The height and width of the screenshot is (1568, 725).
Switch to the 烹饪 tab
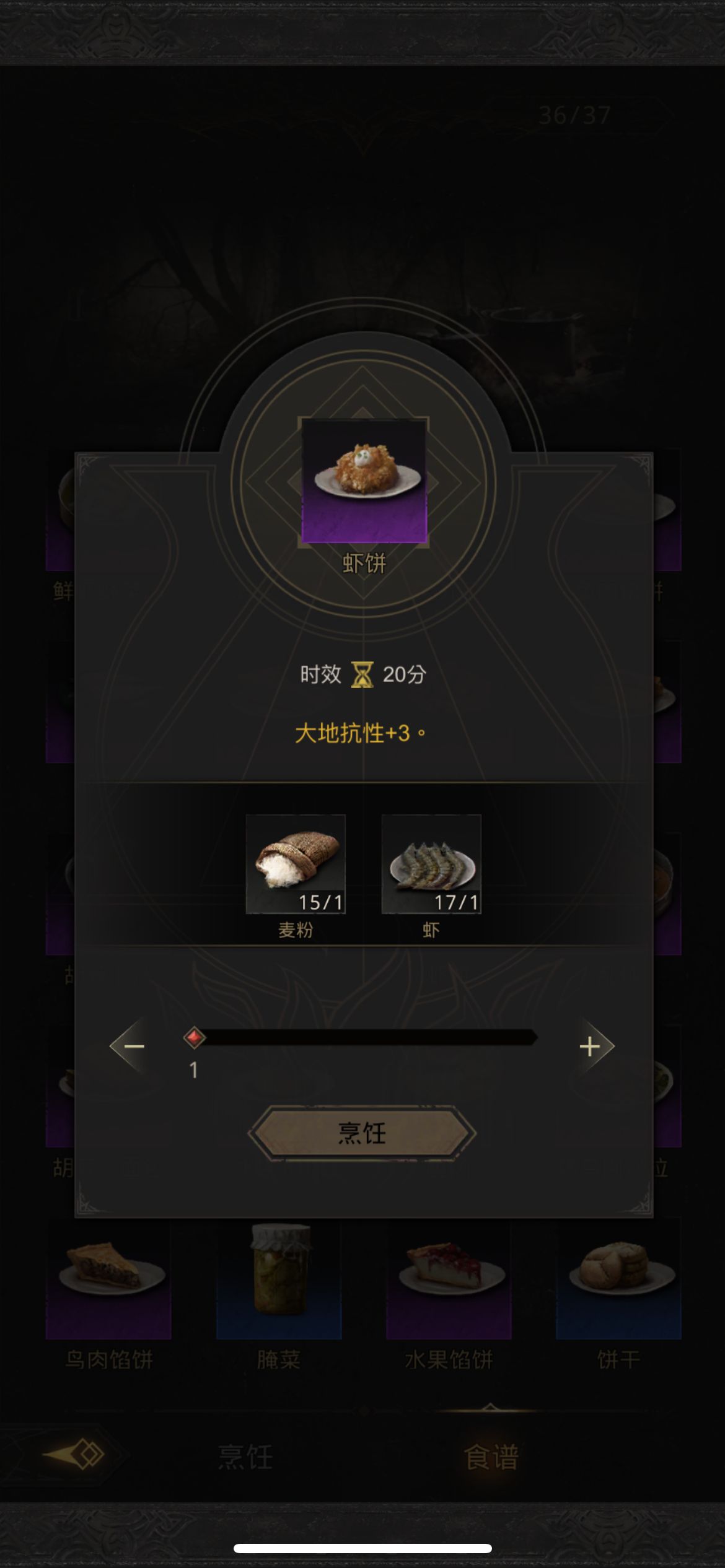[x=245, y=1457]
